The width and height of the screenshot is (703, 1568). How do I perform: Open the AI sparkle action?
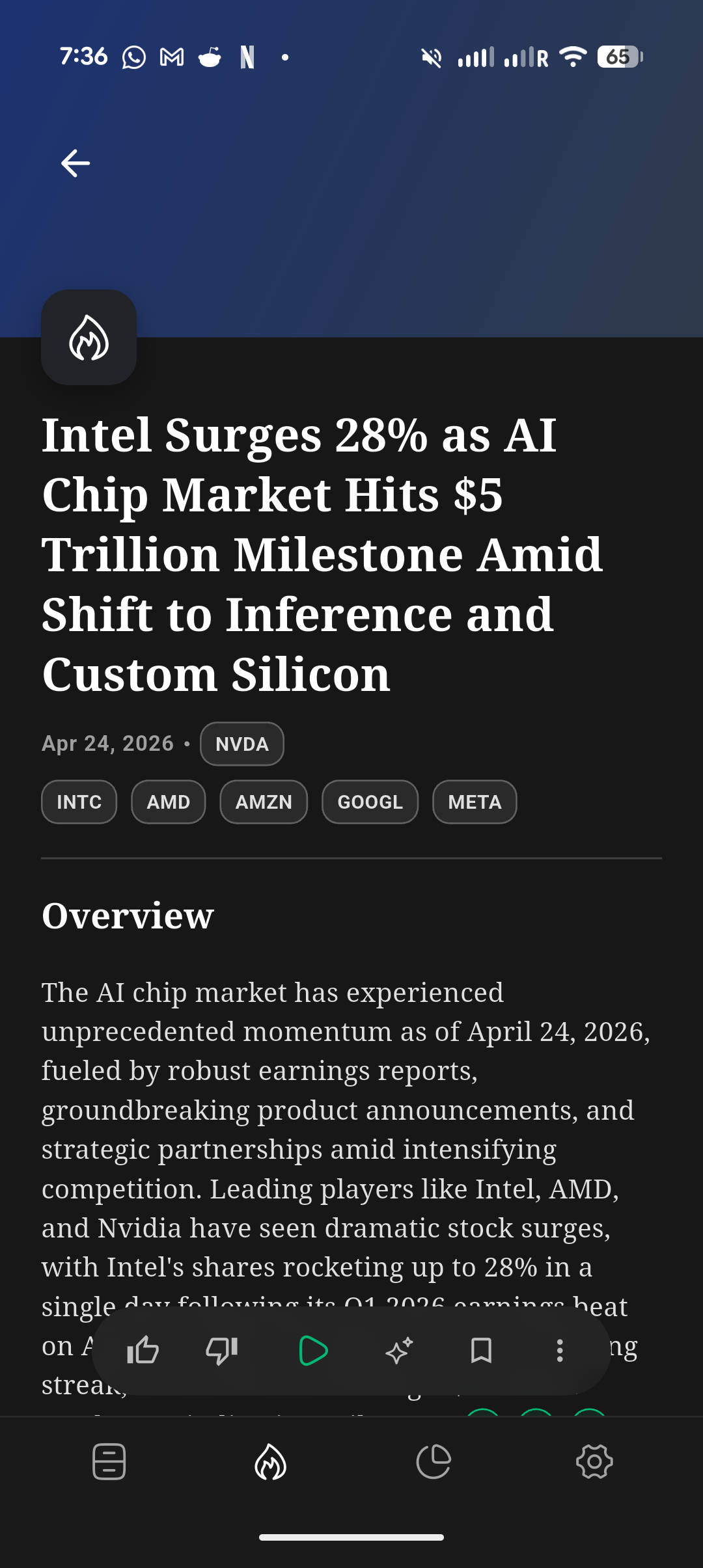coord(399,1351)
